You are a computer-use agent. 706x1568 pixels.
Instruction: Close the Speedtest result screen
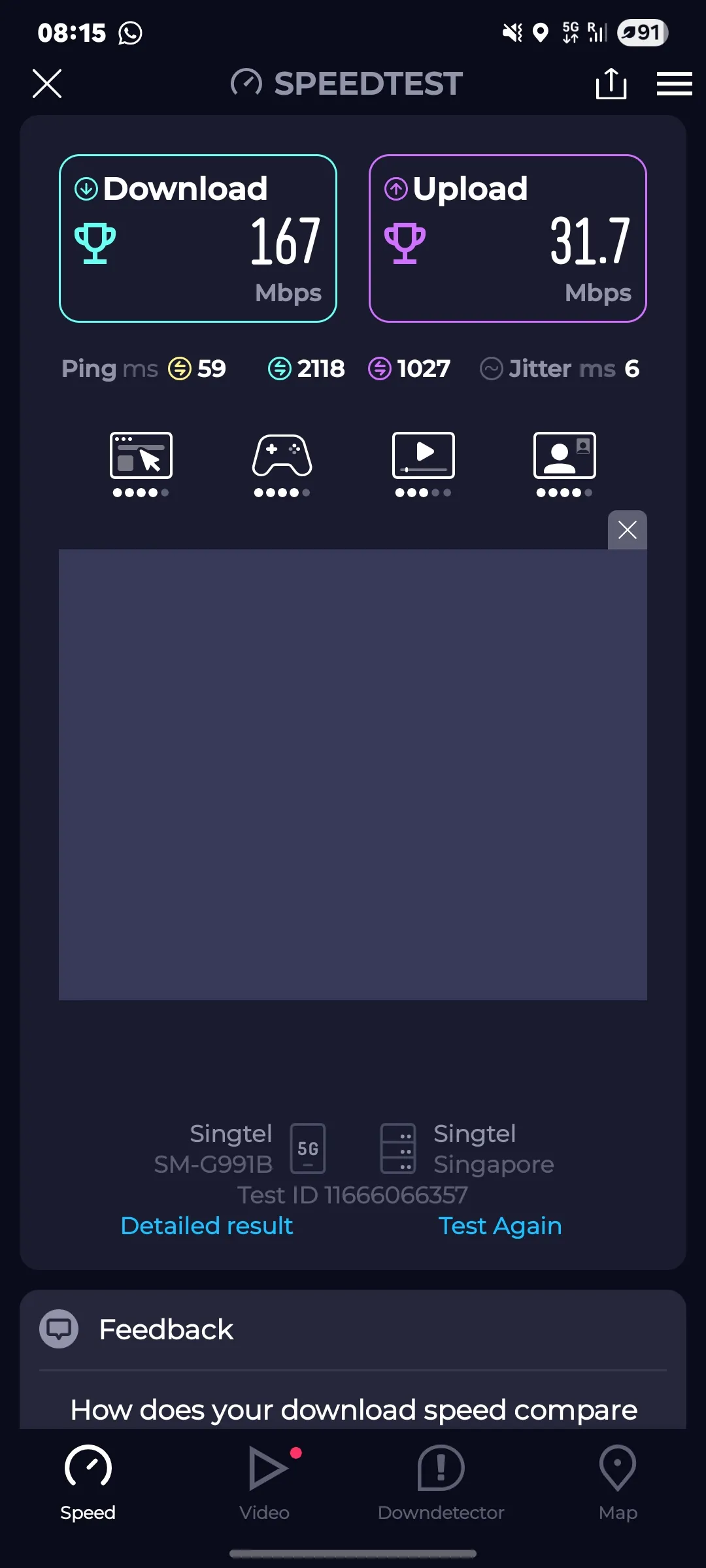click(47, 84)
